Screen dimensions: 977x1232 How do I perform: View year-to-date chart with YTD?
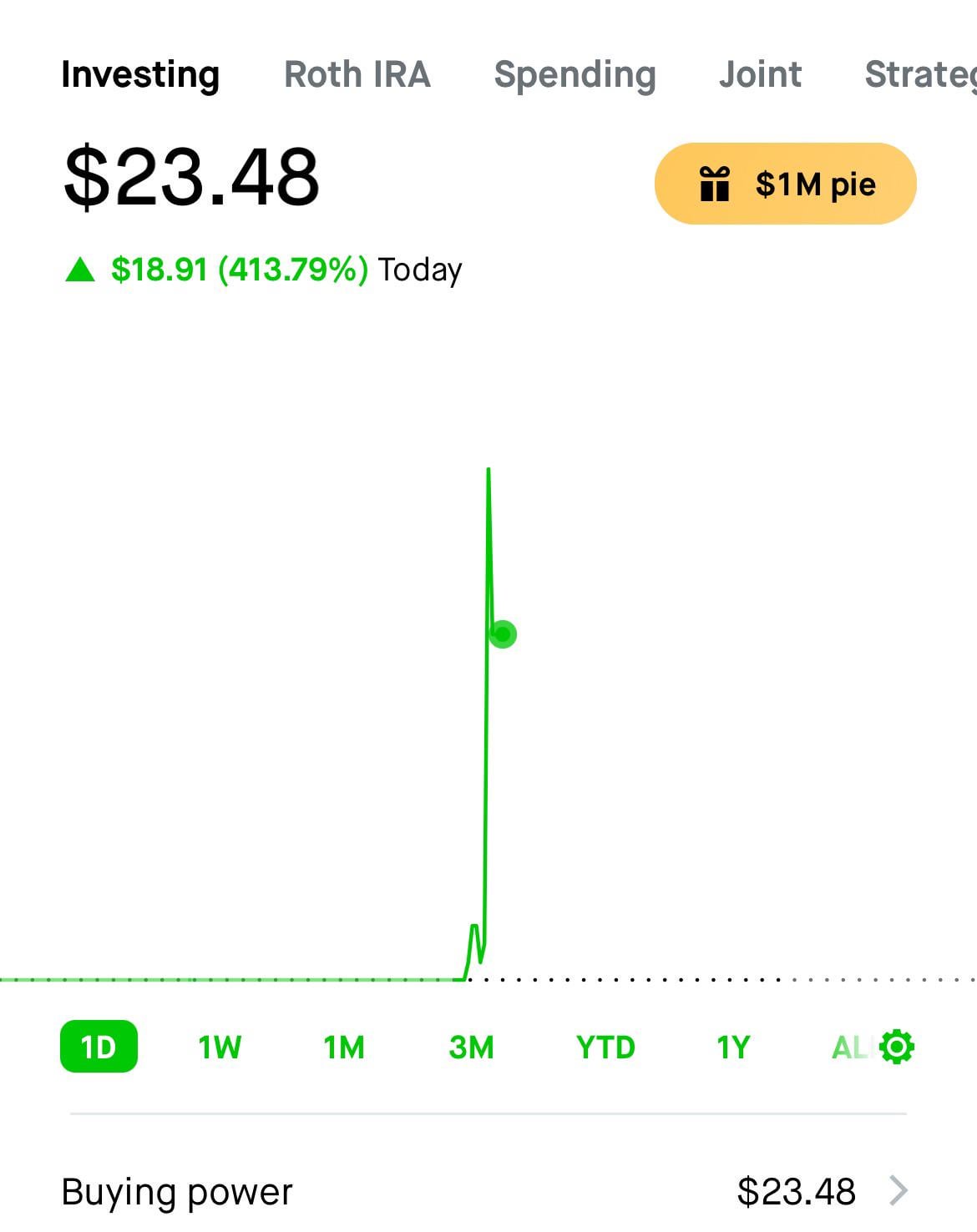click(605, 1047)
